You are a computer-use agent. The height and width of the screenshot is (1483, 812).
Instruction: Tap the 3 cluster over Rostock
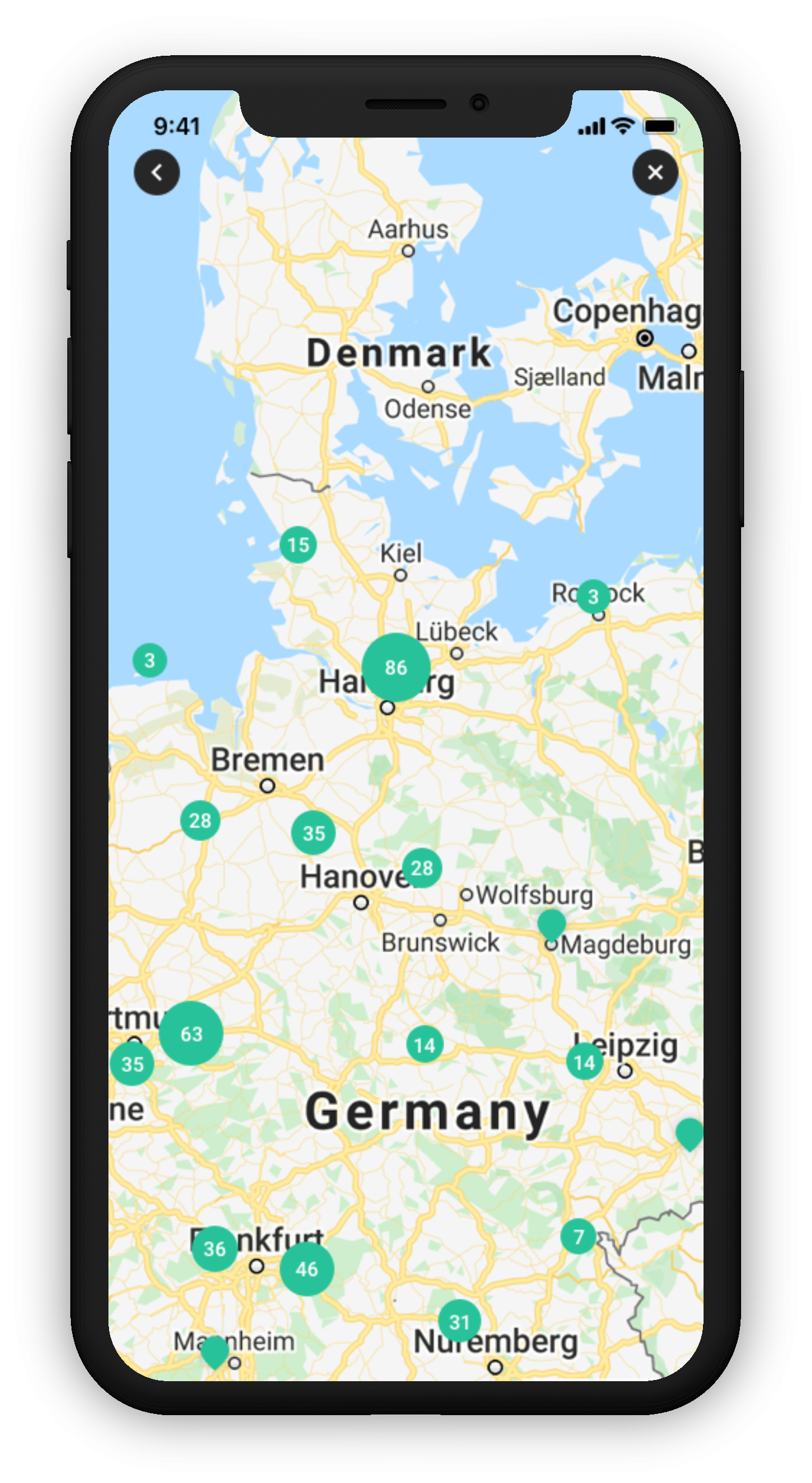(x=593, y=597)
